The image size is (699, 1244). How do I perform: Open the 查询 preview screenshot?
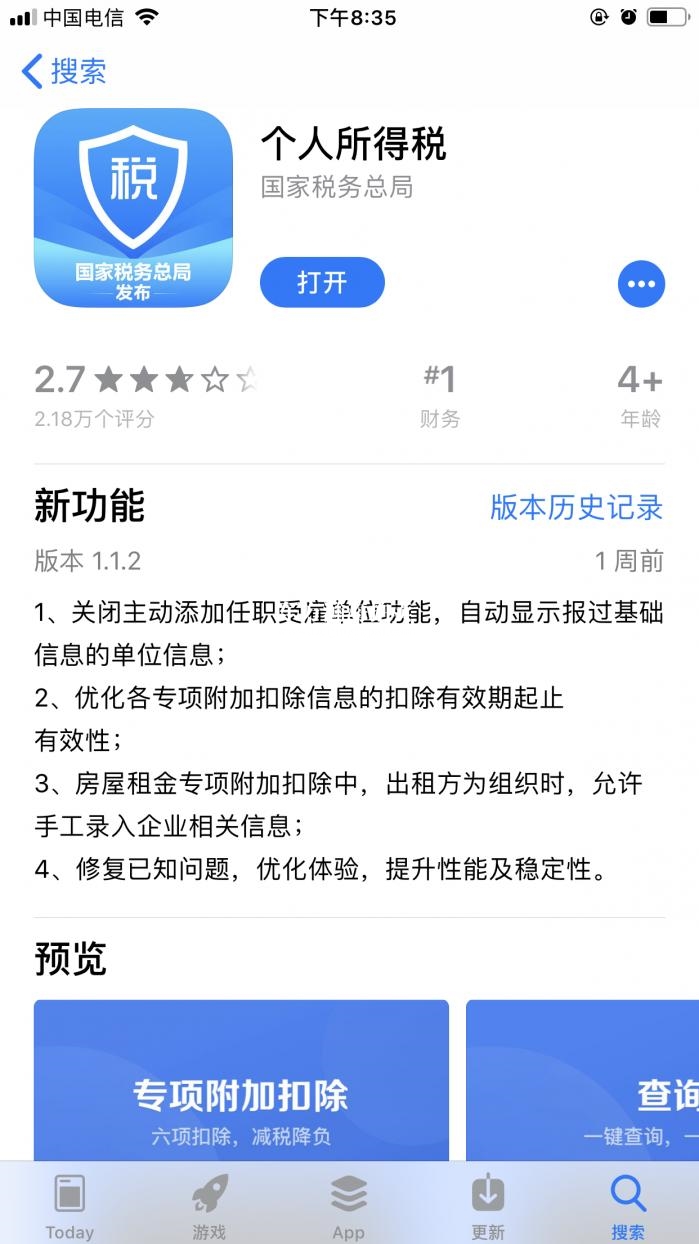(582, 1080)
